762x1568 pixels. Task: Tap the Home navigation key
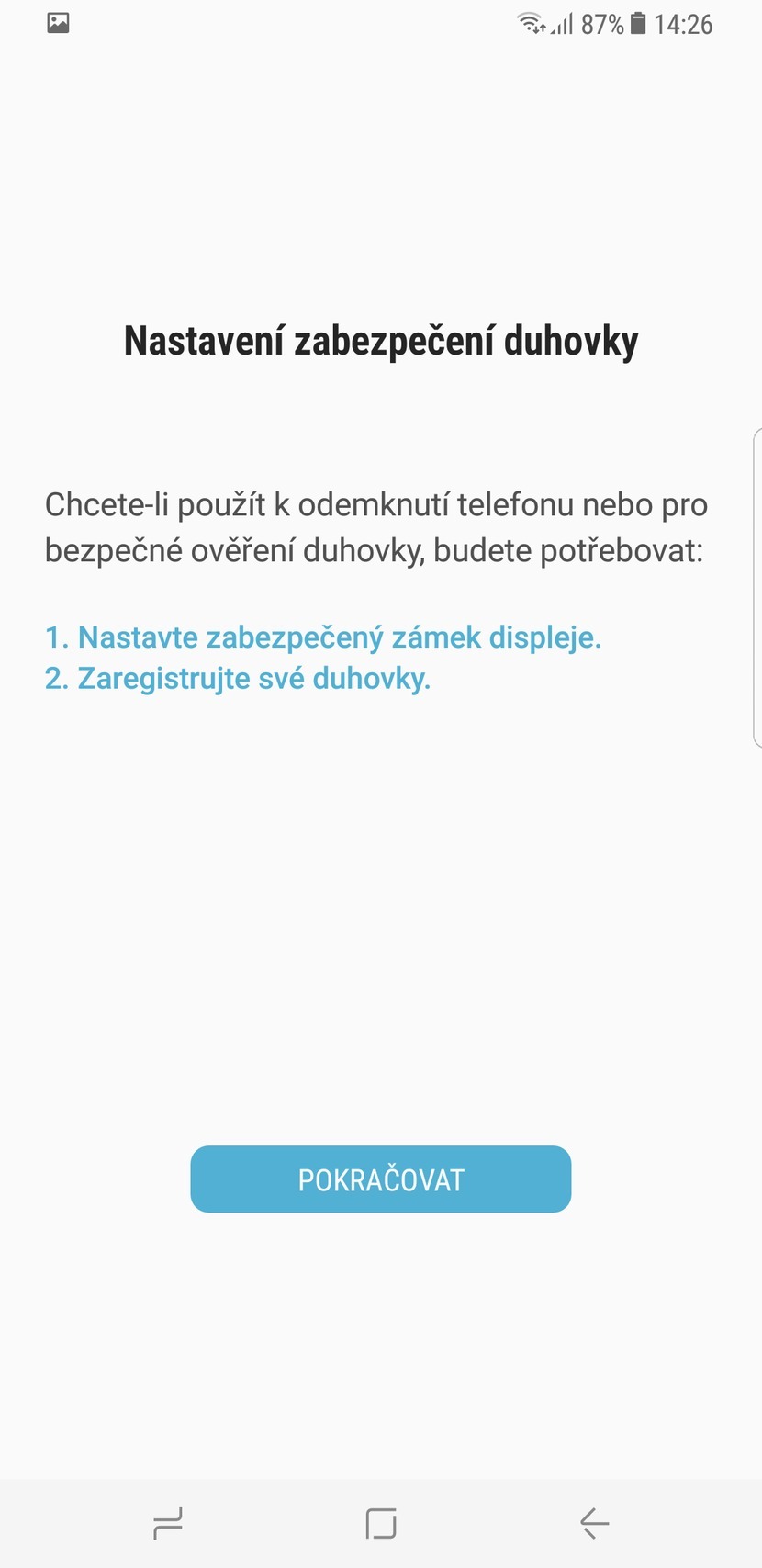coord(380,1520)
